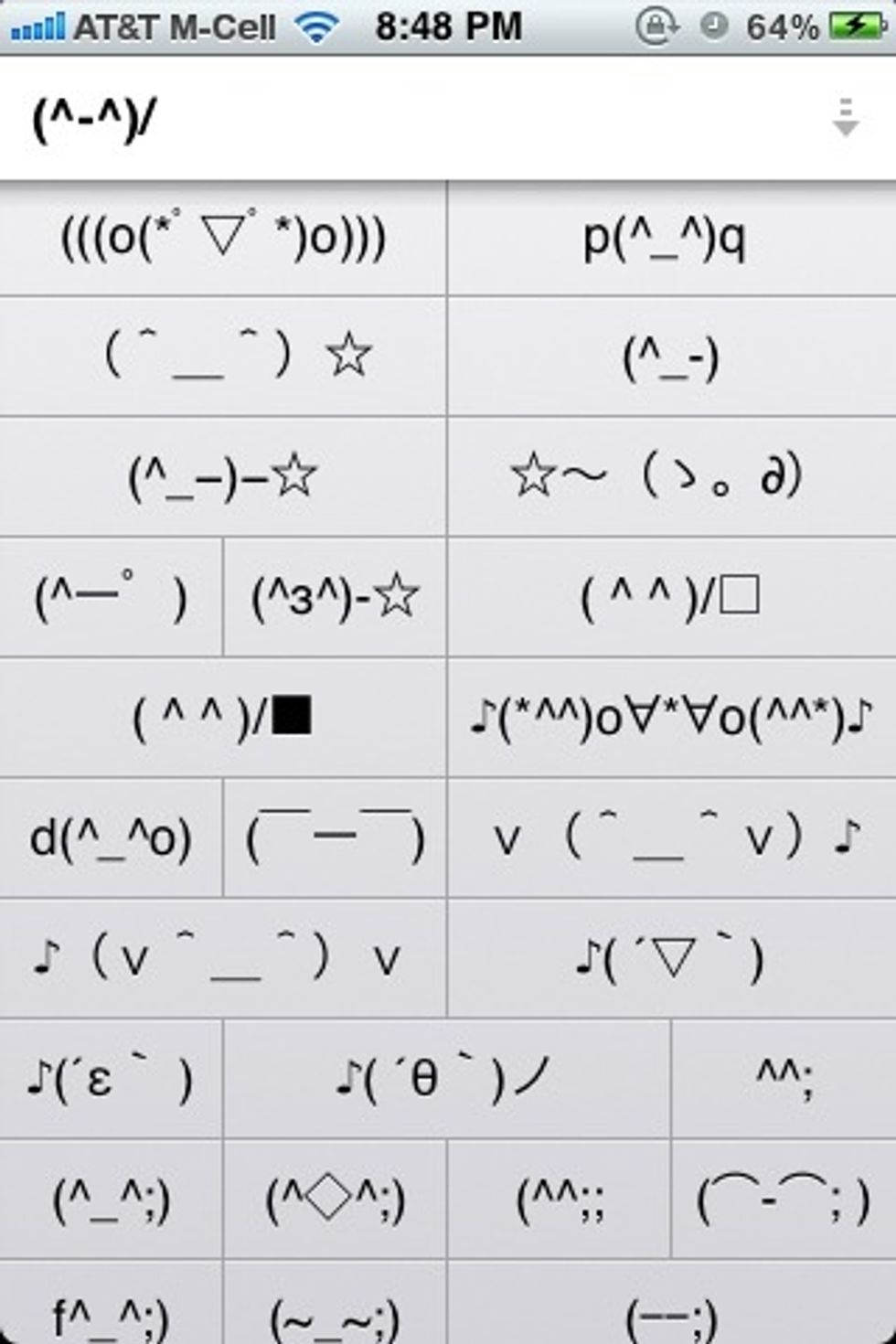Viewport: 896px width, 1344px height.
Task: Choose the (^_^;) emoticon
Action: 111,1200
